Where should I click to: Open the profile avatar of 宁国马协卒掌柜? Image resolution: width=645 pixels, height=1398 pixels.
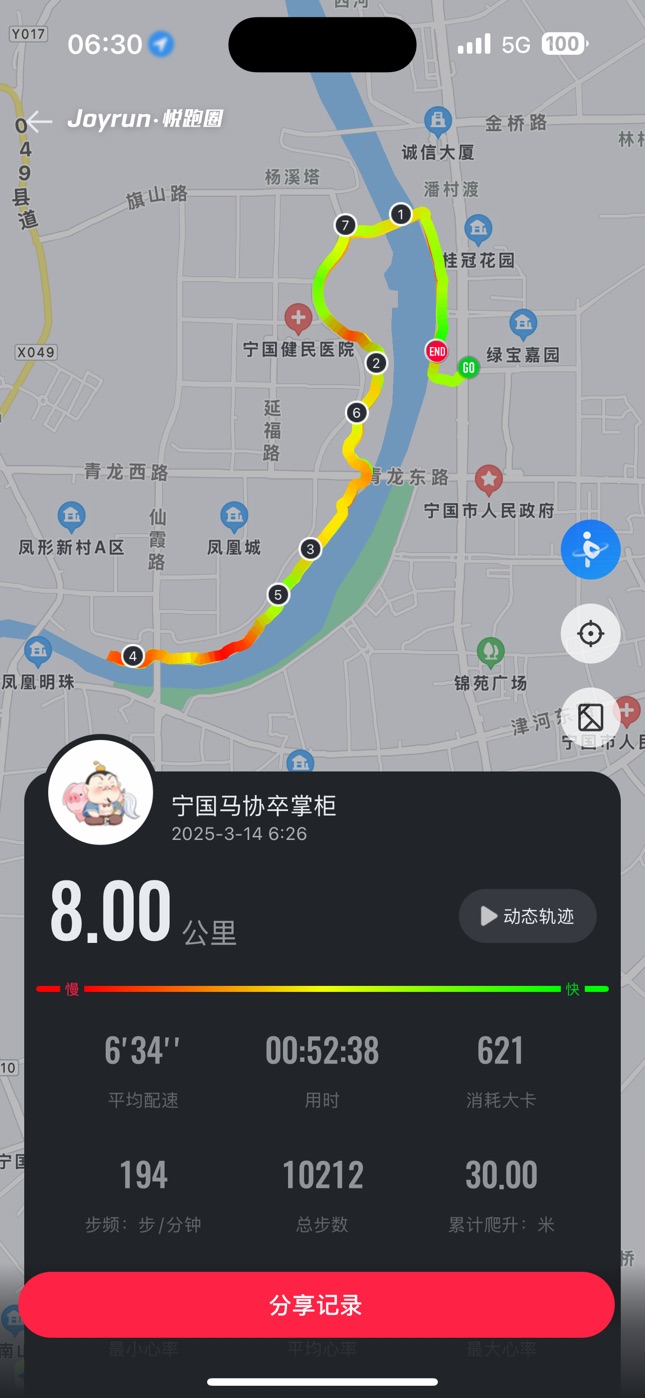click(101, 793)
